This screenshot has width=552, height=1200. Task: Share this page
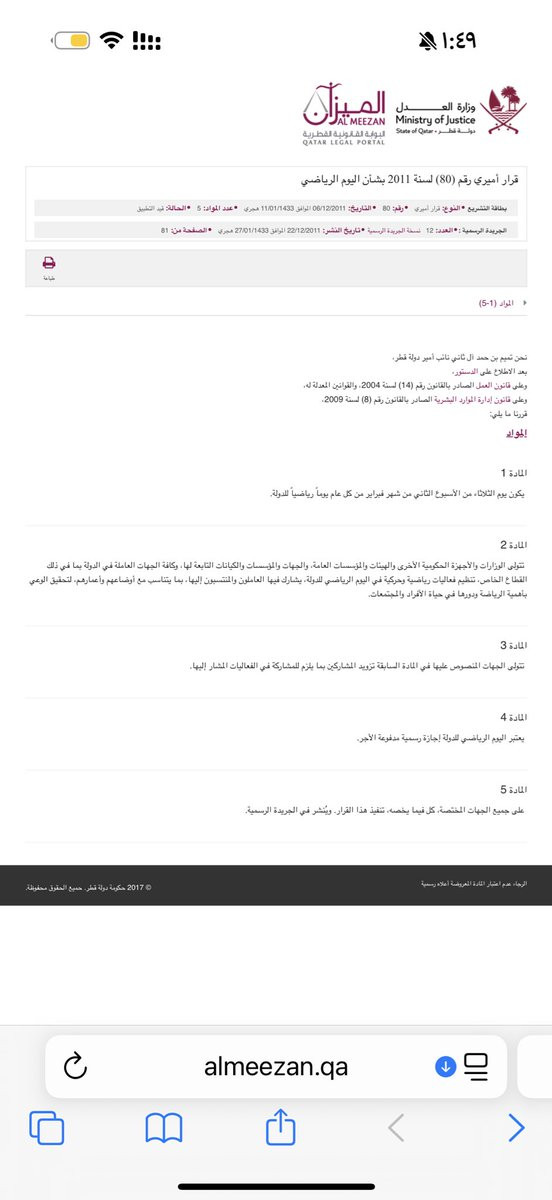tap(280, 1126)
